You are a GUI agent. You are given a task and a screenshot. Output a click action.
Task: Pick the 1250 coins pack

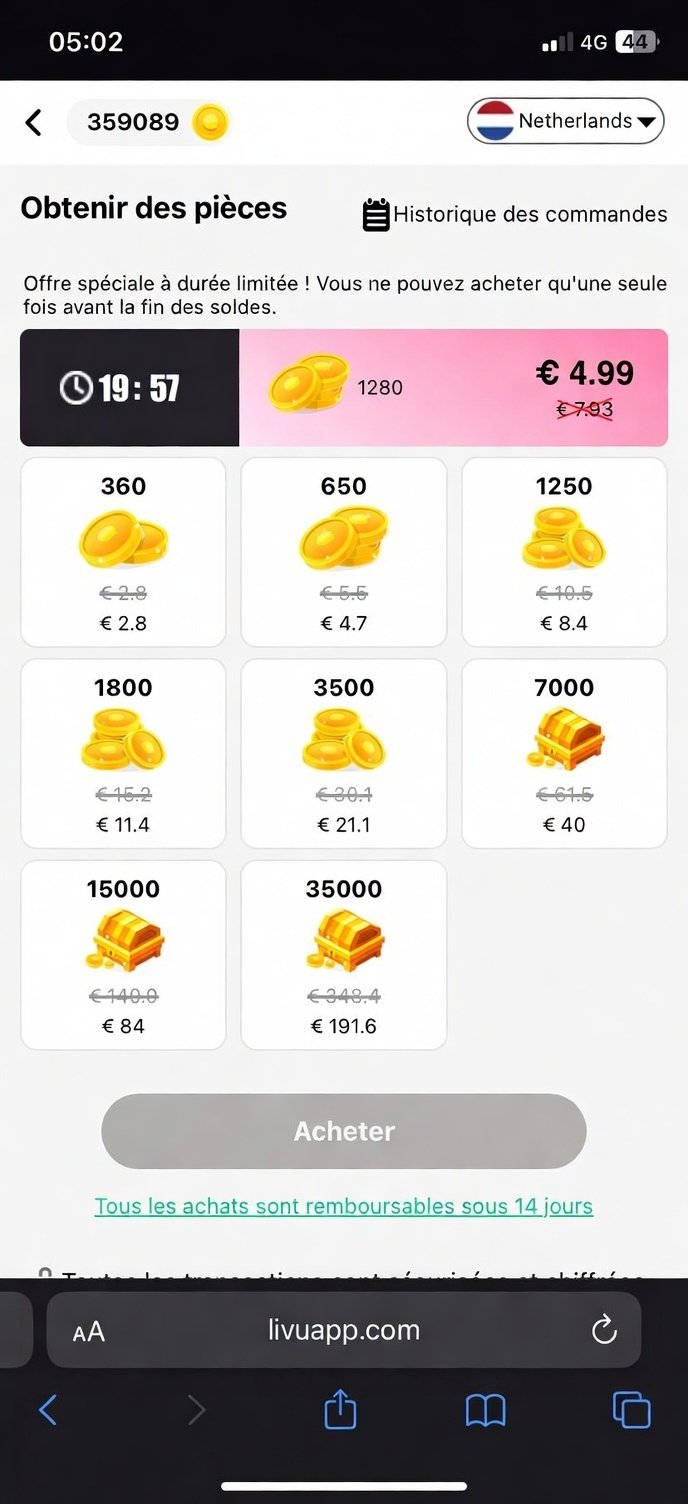tap(564, 552)
